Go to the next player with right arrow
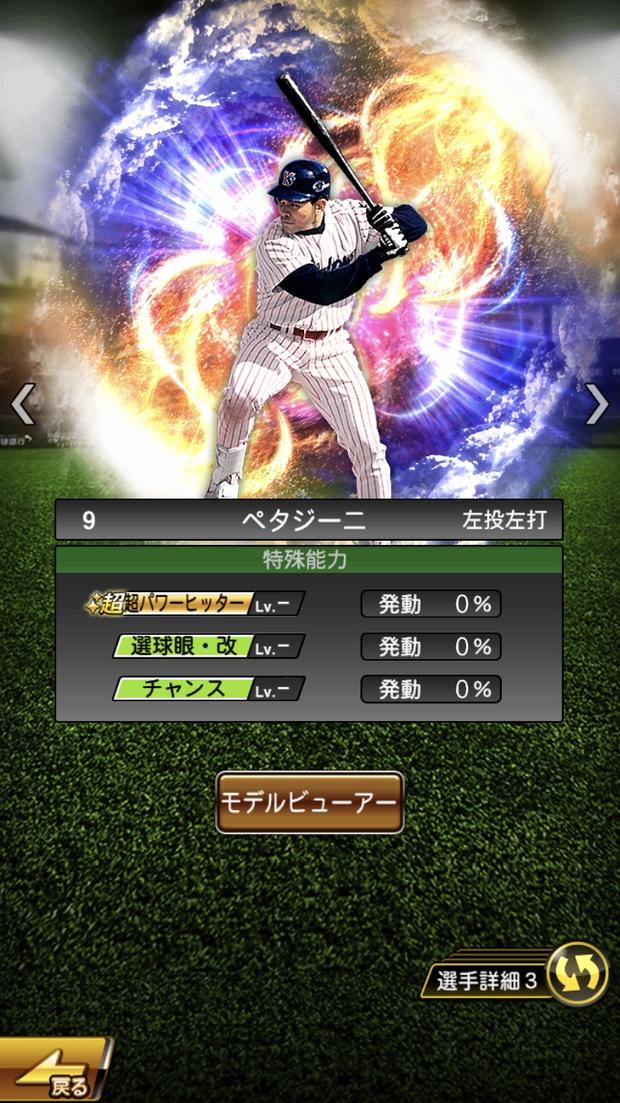The width and height of the screenshot is (620, 1103). [597, 404]
